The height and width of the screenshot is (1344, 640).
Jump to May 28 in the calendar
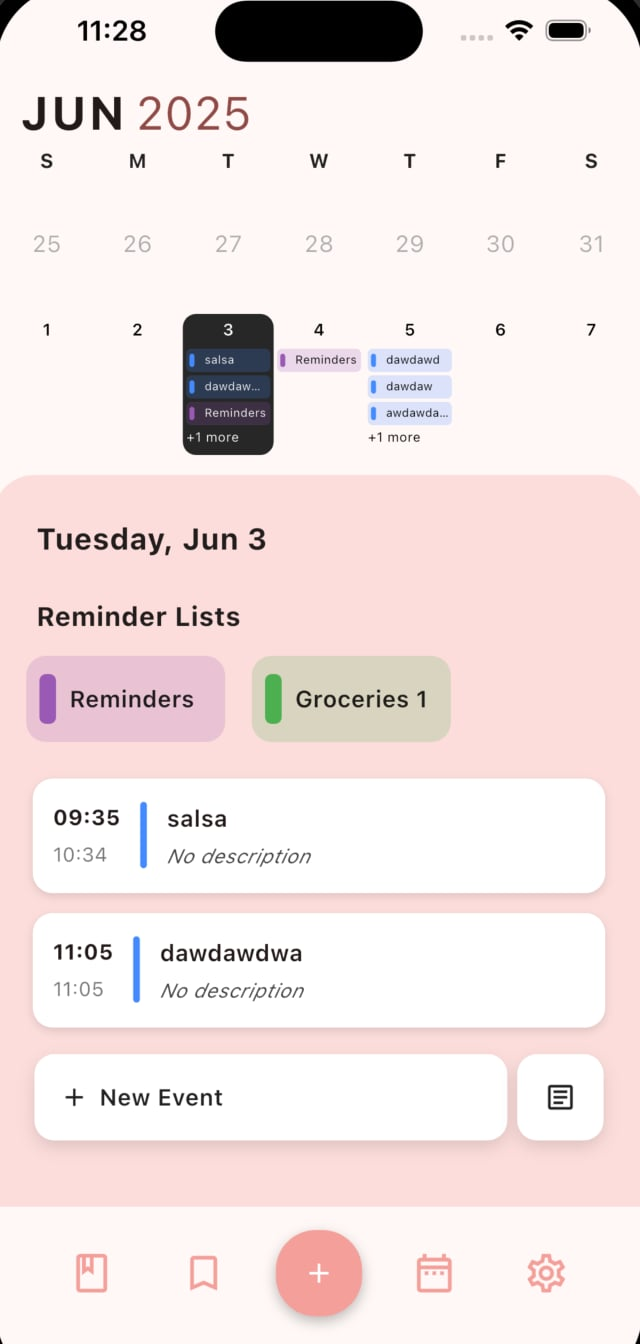tap(319, 244)
